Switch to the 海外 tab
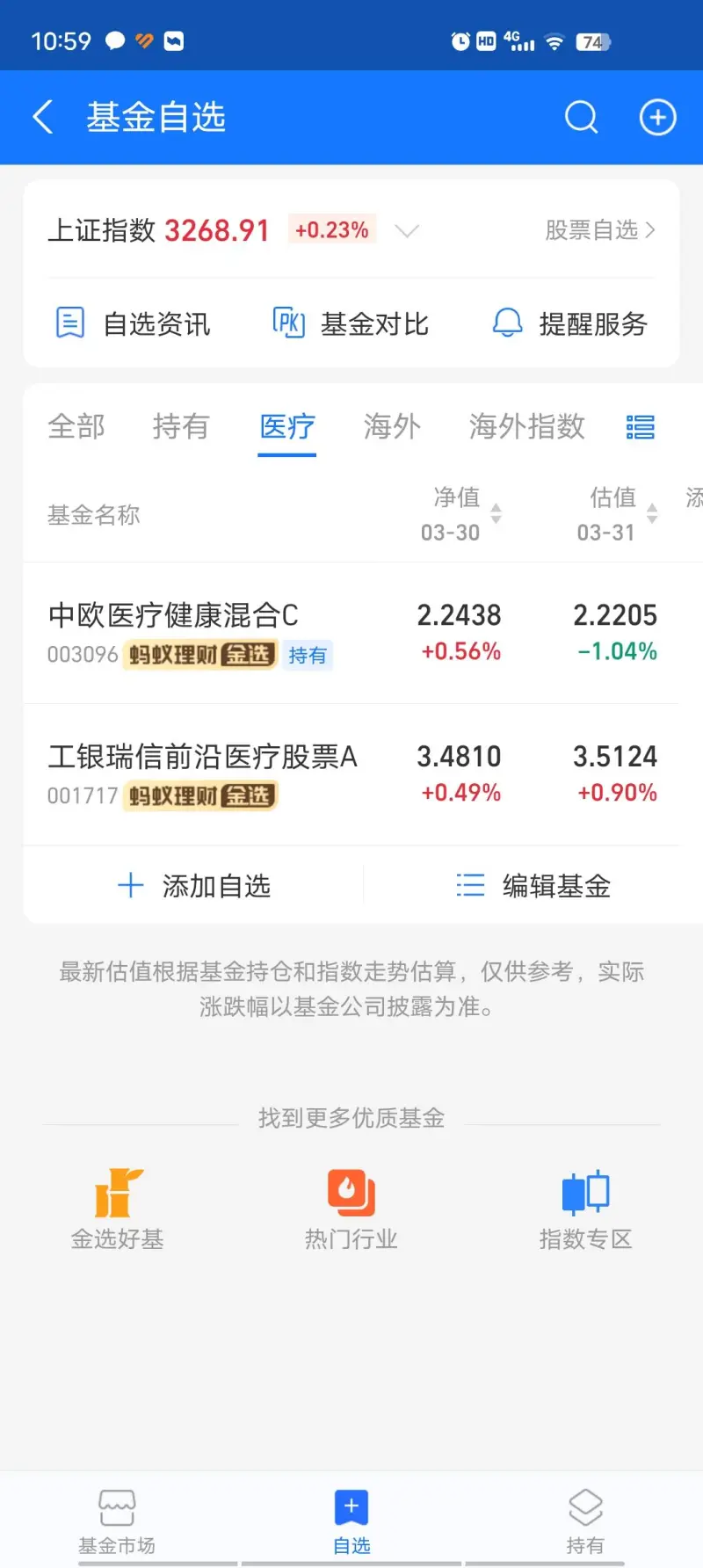The height and width of the screenshot is (1568, 703). pyautogui.click(x=392, y=427)
